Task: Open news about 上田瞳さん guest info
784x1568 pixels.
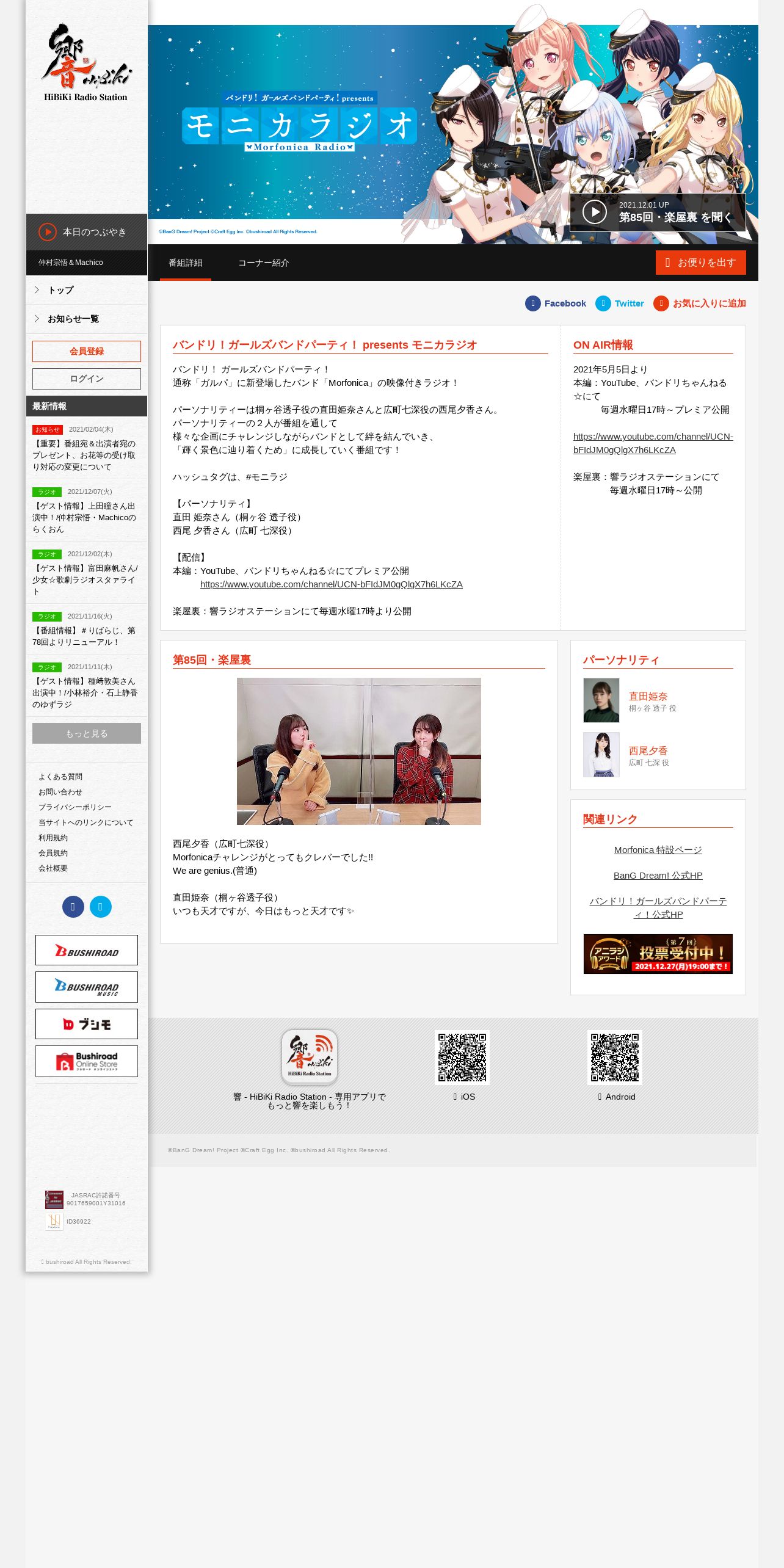Action: point(87,510)
